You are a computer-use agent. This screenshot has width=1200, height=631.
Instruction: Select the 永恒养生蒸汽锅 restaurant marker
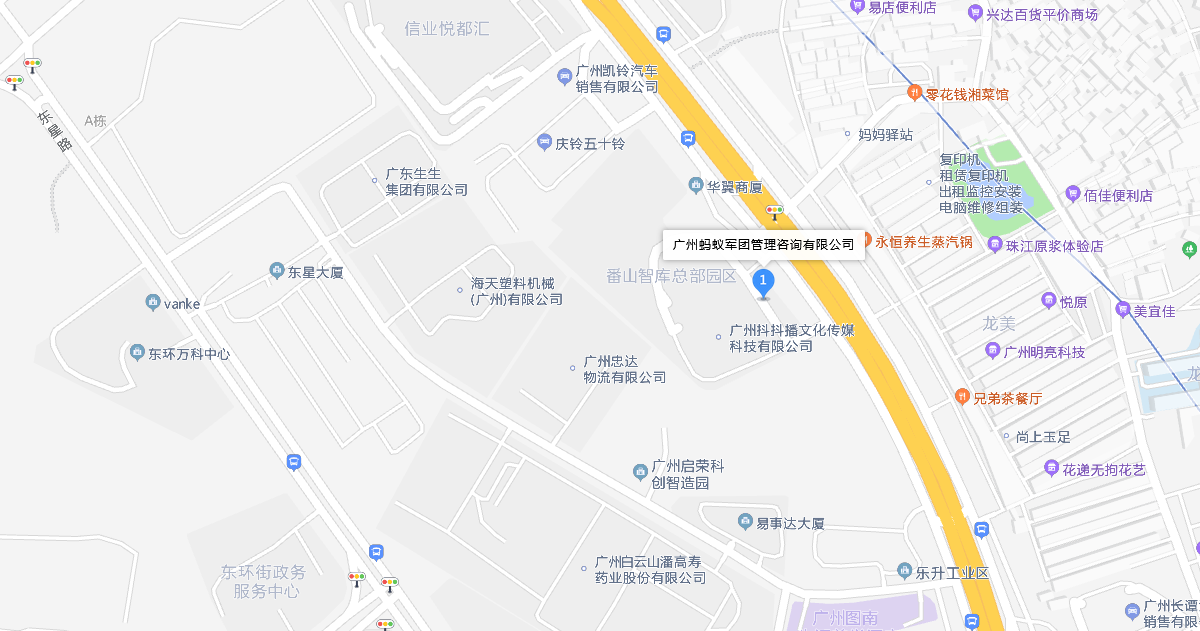click(x=866, y=242)
